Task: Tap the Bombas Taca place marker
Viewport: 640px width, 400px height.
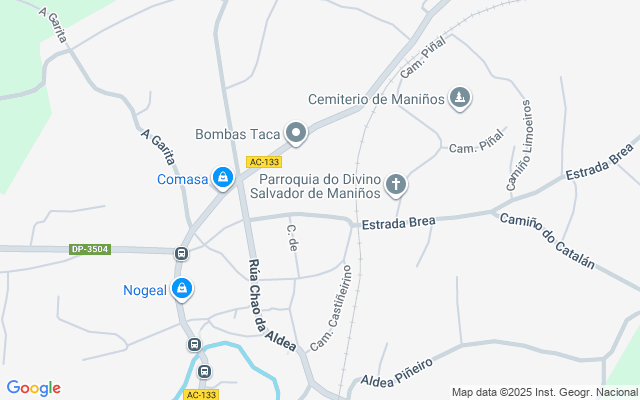Action: [x=296, y=133]
